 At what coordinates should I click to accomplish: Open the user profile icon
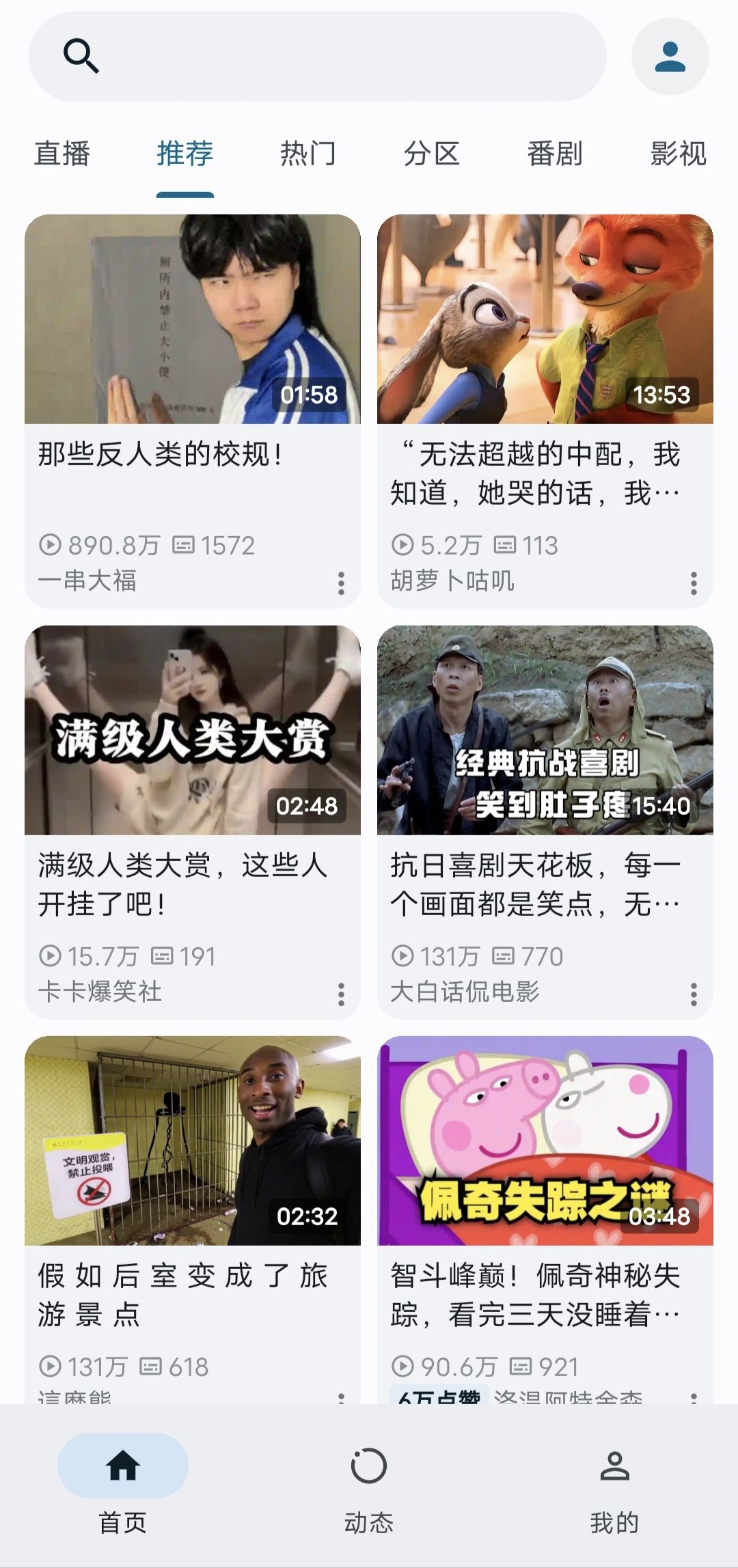pyautogui.click(x=670, y=56)
